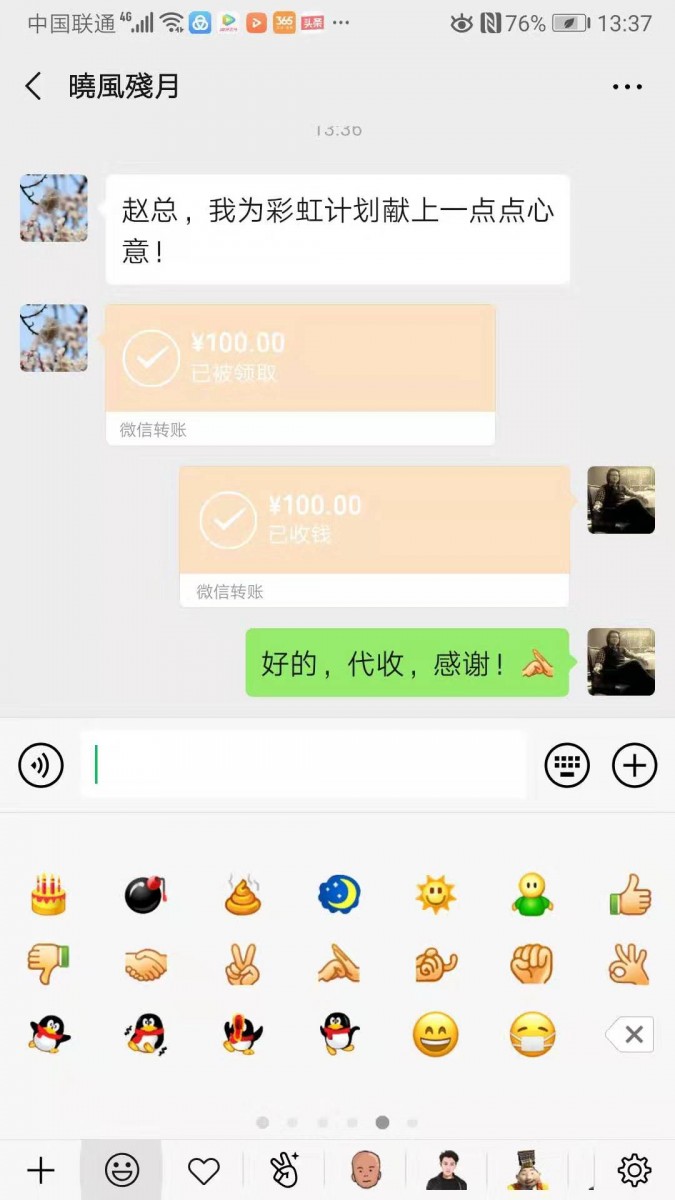This screenshot has width=675, height=1200.
Task: Go back from the 曉風殘月 chat
Action: (34, 86)
